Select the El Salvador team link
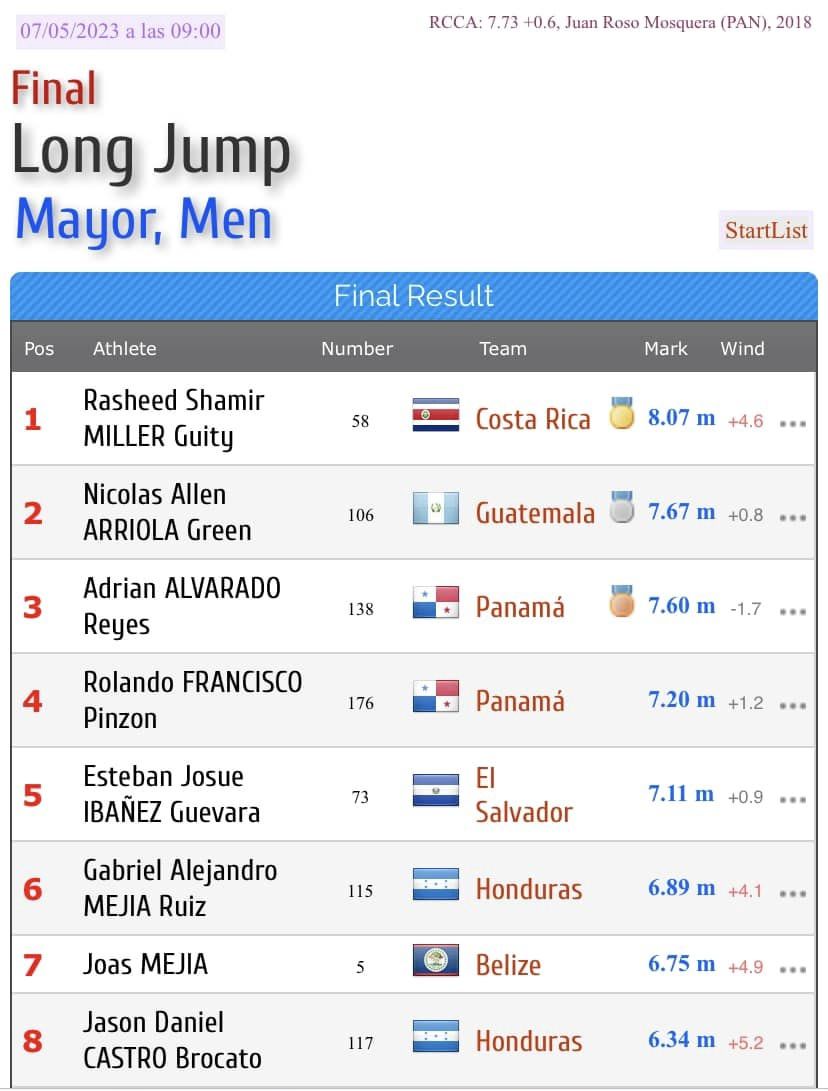This screenshot has width=828, height=1091. pyautogui.click(x=523, y=795)
